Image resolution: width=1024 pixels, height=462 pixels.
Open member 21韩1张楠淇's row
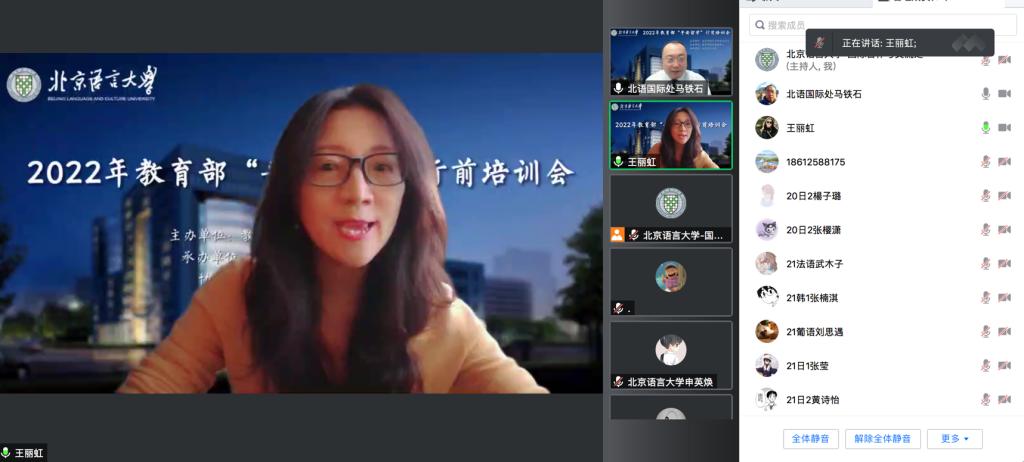pos(813,298)
